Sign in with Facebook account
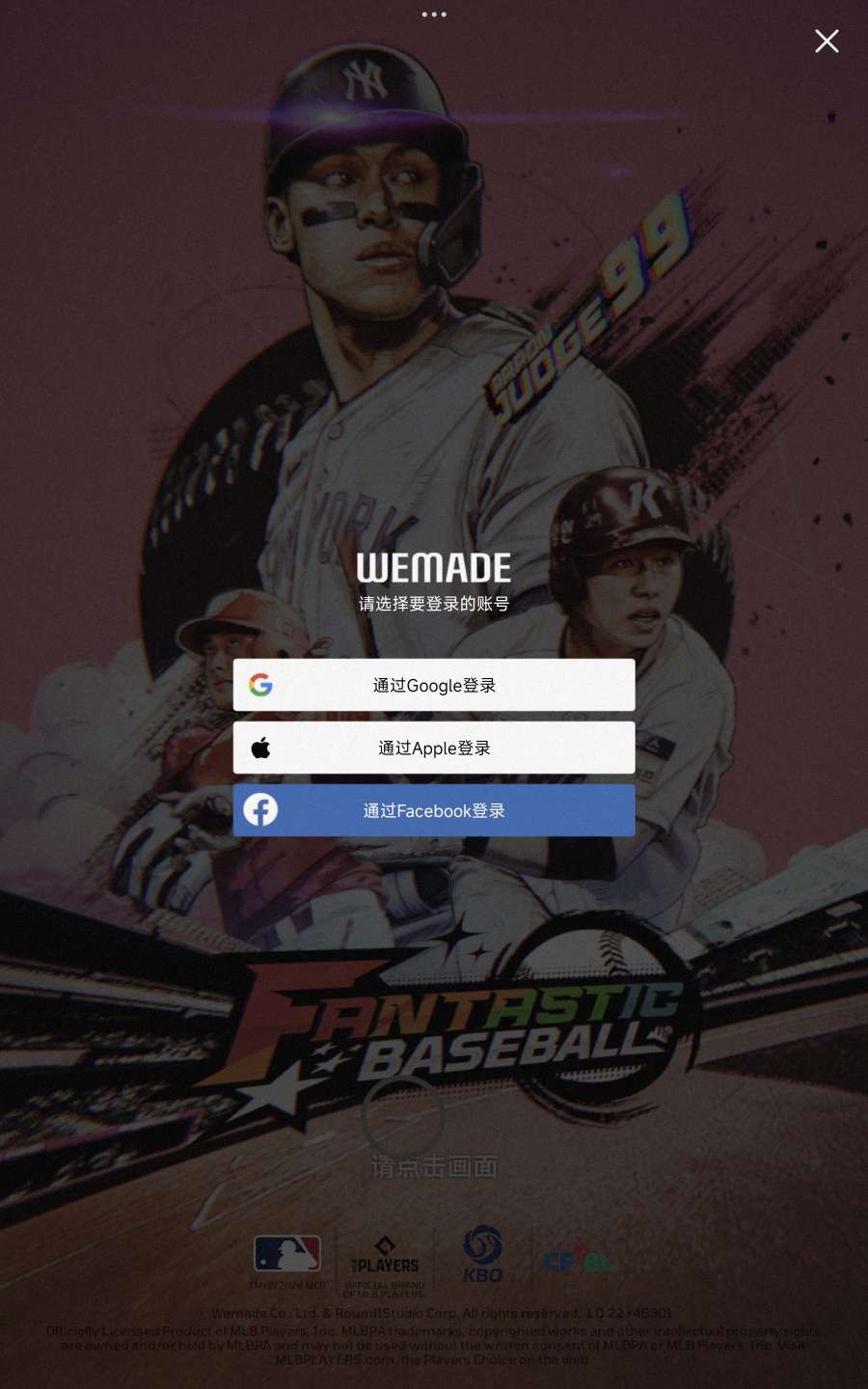 point(434,810)
